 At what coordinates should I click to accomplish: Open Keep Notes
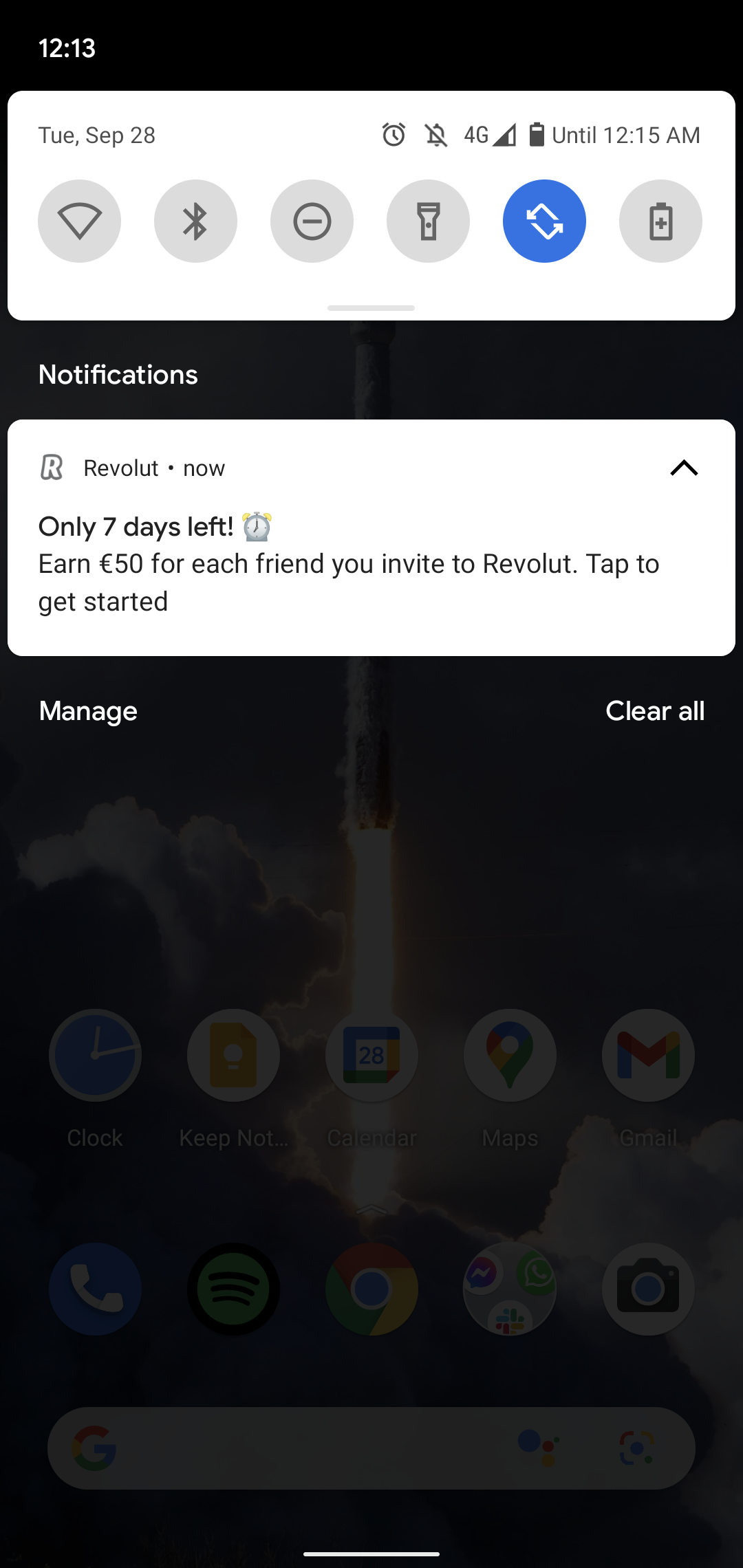tap(233, 1055)
